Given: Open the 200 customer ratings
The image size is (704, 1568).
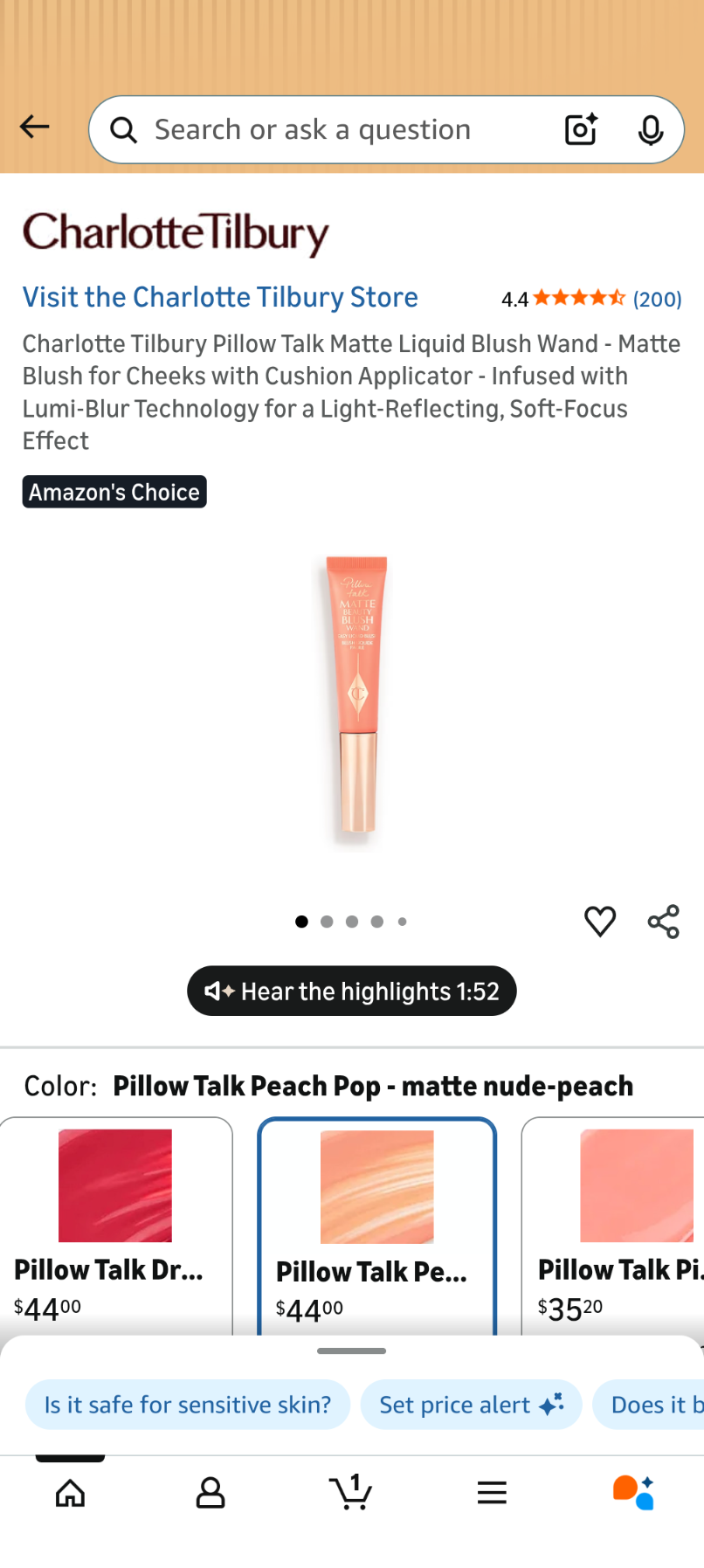Looking at the screenshot, I should tap(657, 299).
